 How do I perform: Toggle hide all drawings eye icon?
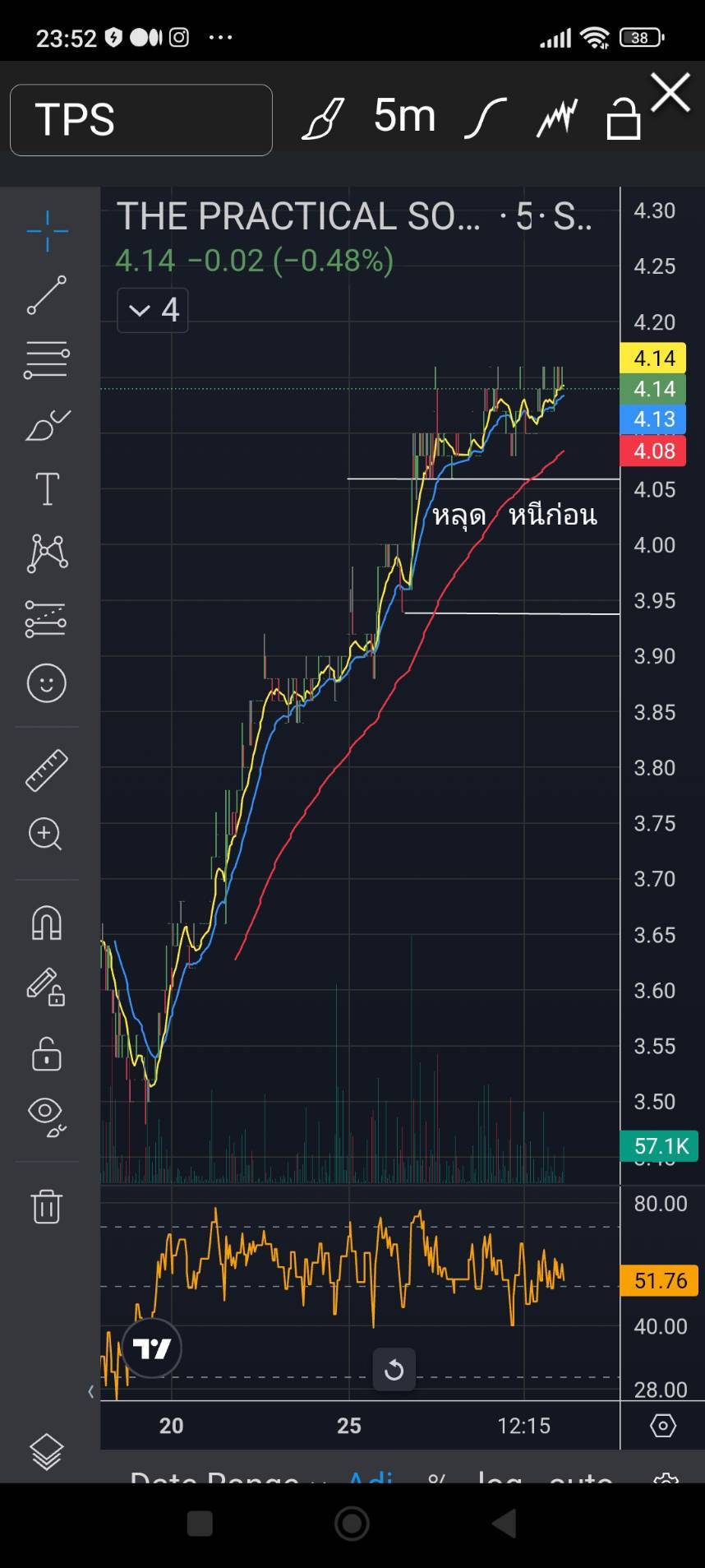pyautogui.click(x=47, y=1116)
